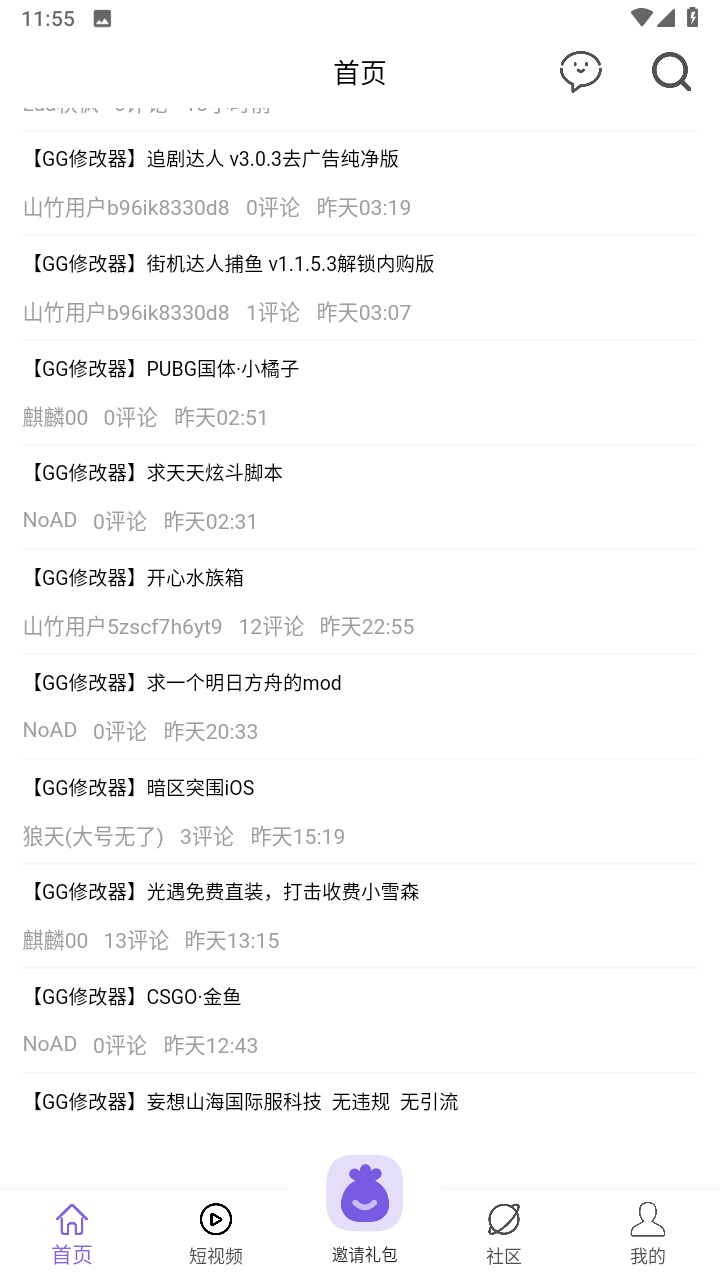Switch to the 社区 tab

click(x=504, y=1234)
